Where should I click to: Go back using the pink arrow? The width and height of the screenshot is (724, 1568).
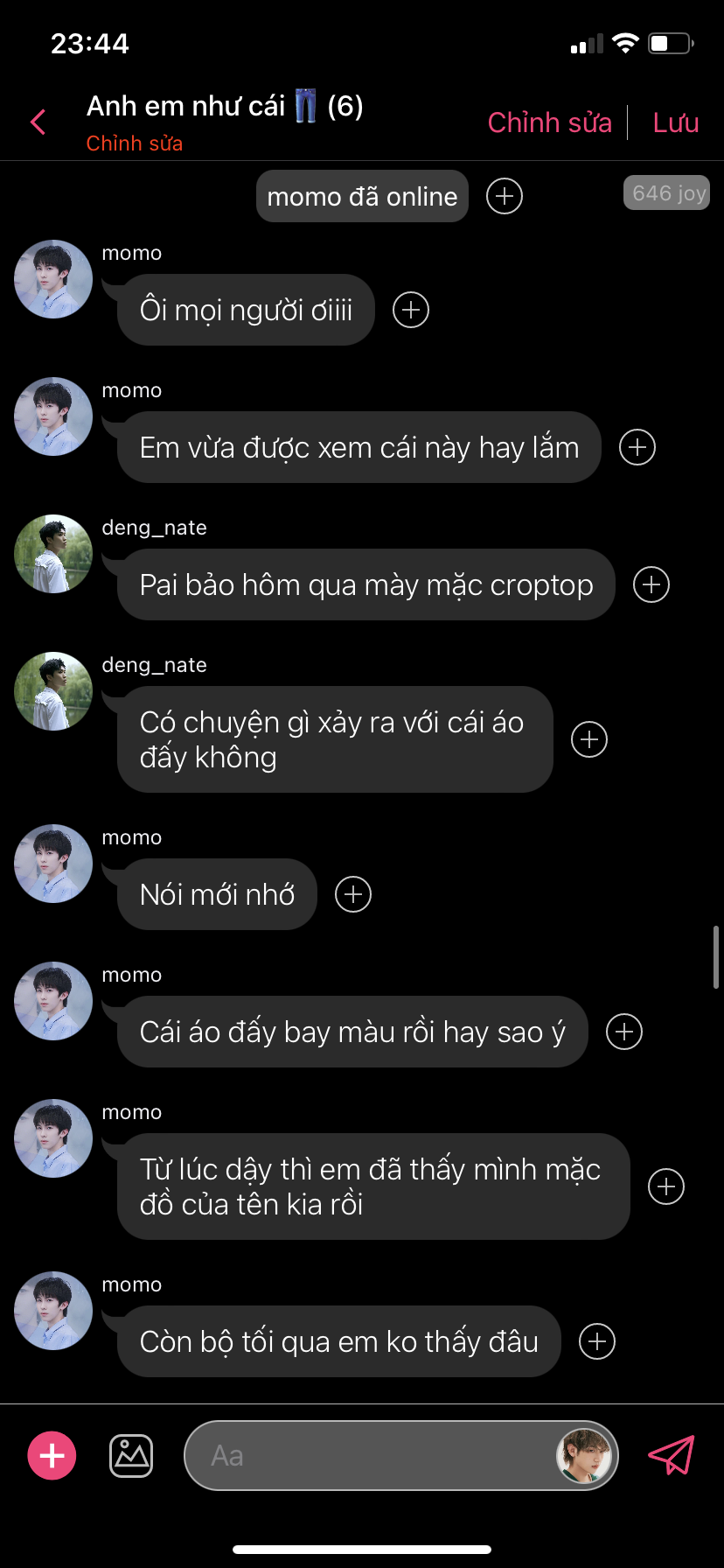click(38, 122)
